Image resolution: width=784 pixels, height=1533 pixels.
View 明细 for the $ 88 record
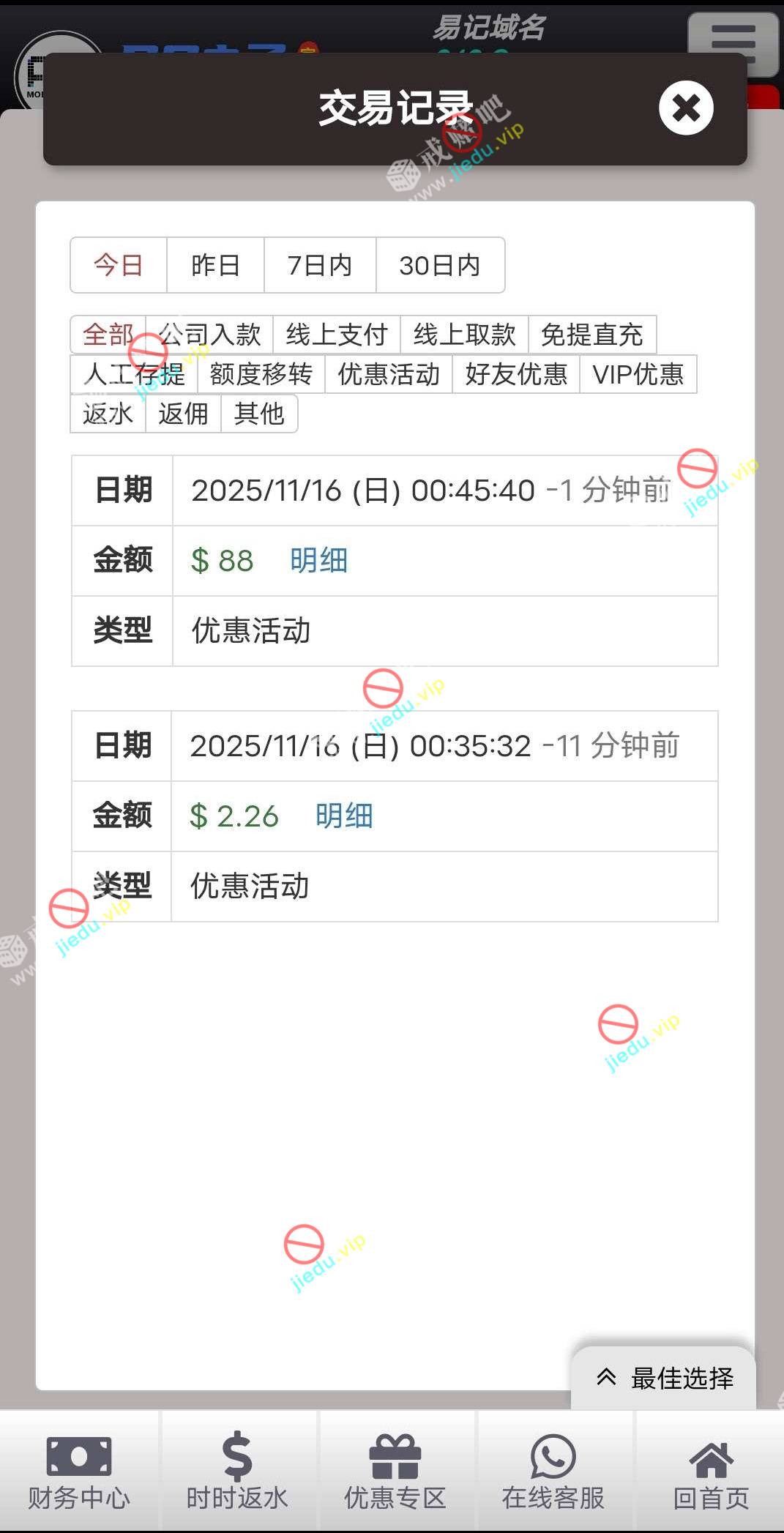[x=318, y=561]
